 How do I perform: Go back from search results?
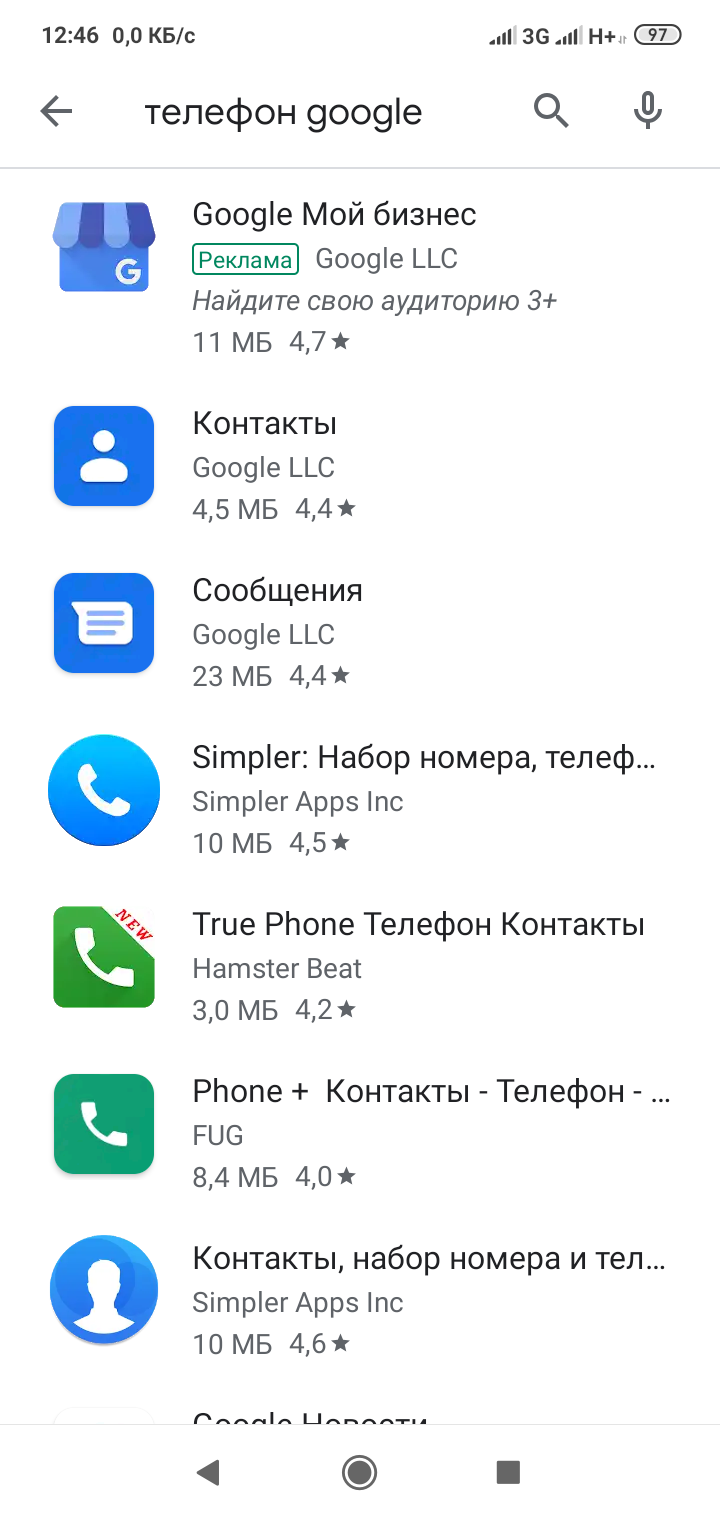click(57, 112)
